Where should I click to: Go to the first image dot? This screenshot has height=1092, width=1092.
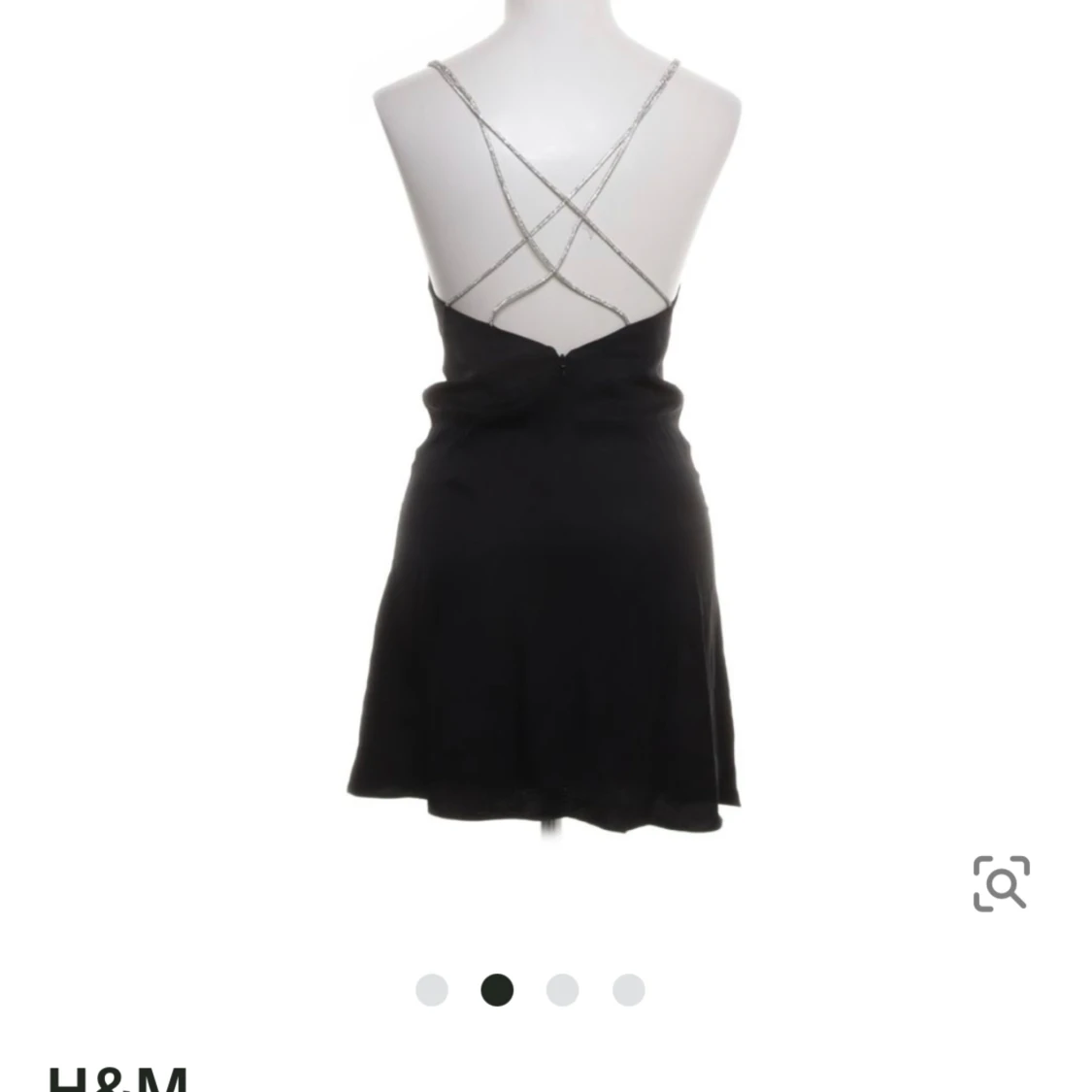point(432,990)
